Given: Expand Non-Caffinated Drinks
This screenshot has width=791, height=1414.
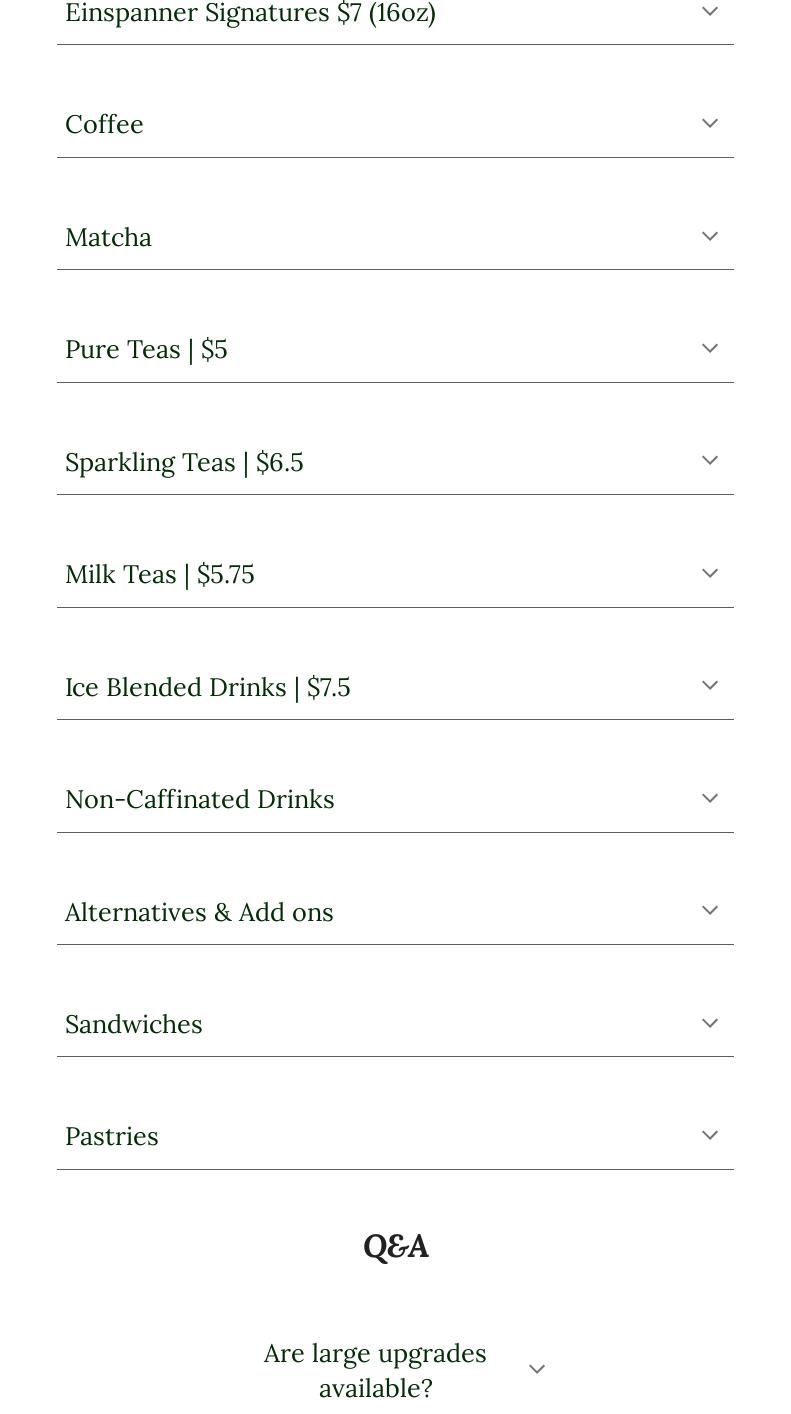Looking at the screenshot, I should [395, 799].
